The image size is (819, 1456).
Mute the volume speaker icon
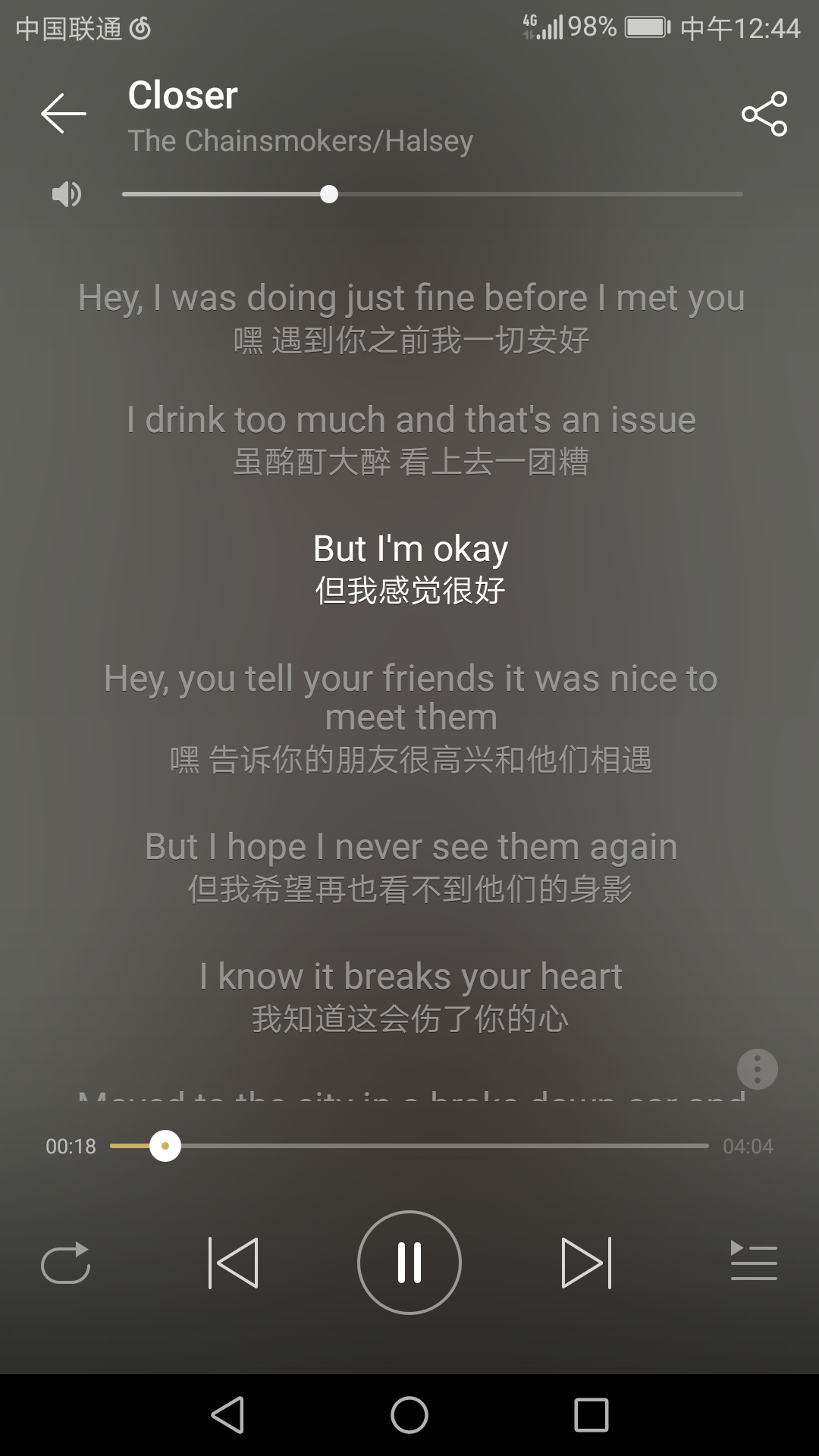tap(66, 195)
